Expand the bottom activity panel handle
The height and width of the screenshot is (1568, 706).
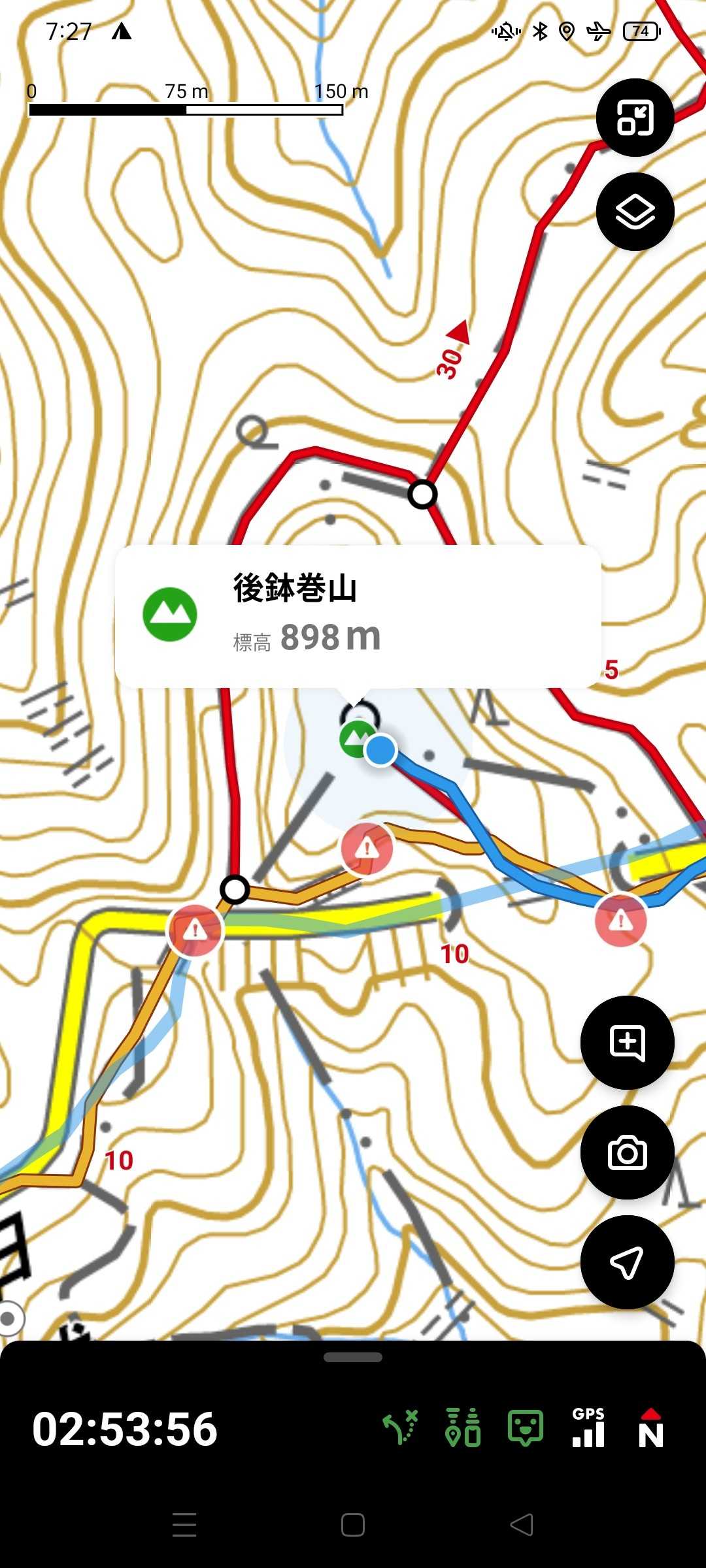[x=353, y=1357]
